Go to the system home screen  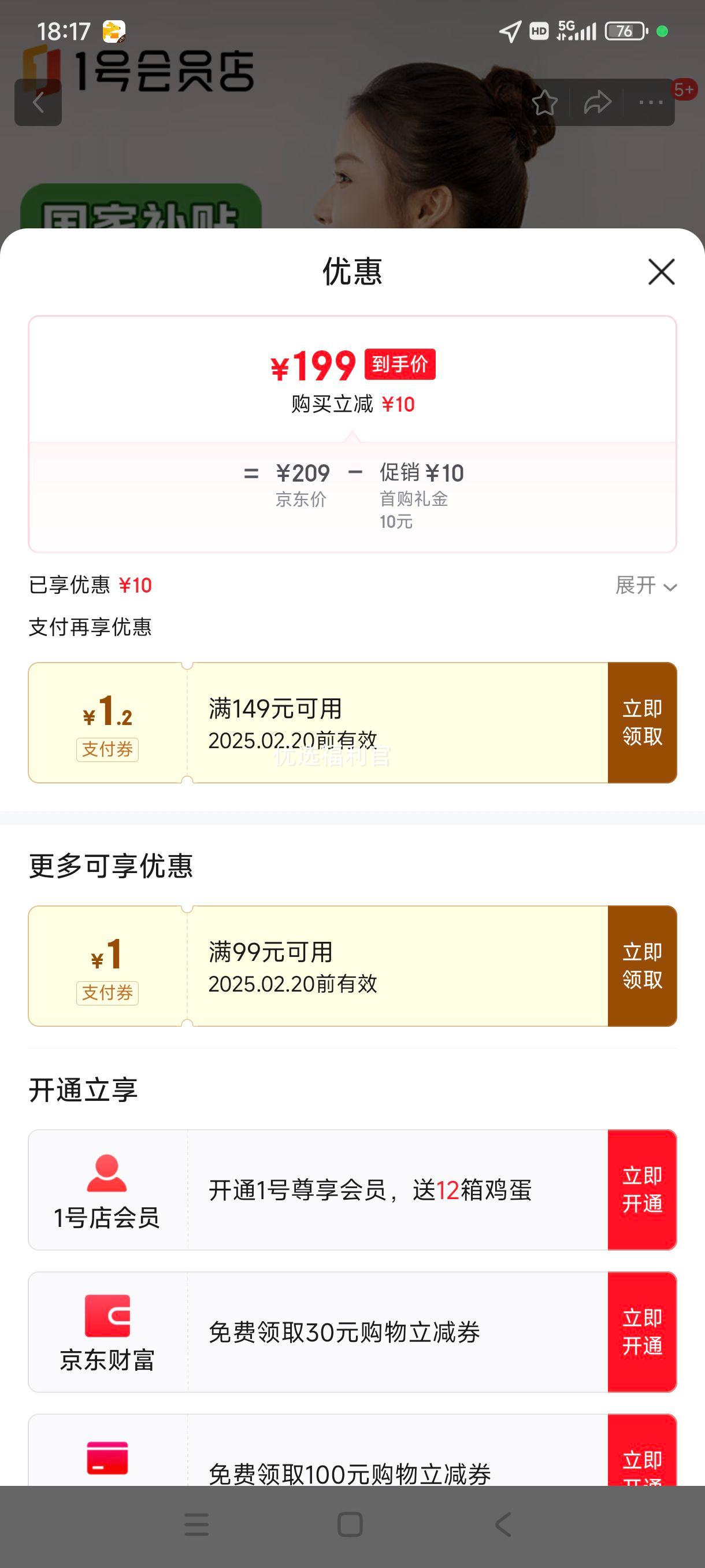(x=350, y=1525)
